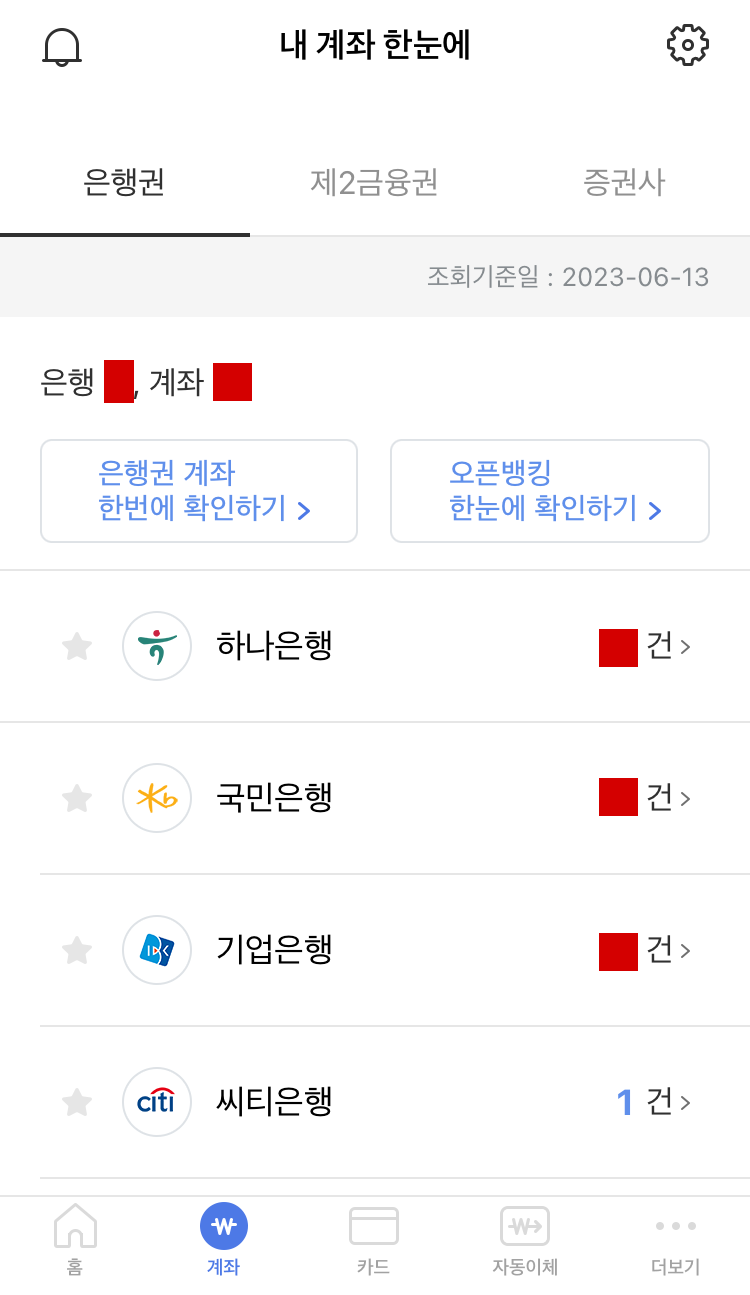The width and height of the screenshot is (750, 1295).
Task: Open the 홈 tab in bottom navigation
Action: (x=74, y=1240)
